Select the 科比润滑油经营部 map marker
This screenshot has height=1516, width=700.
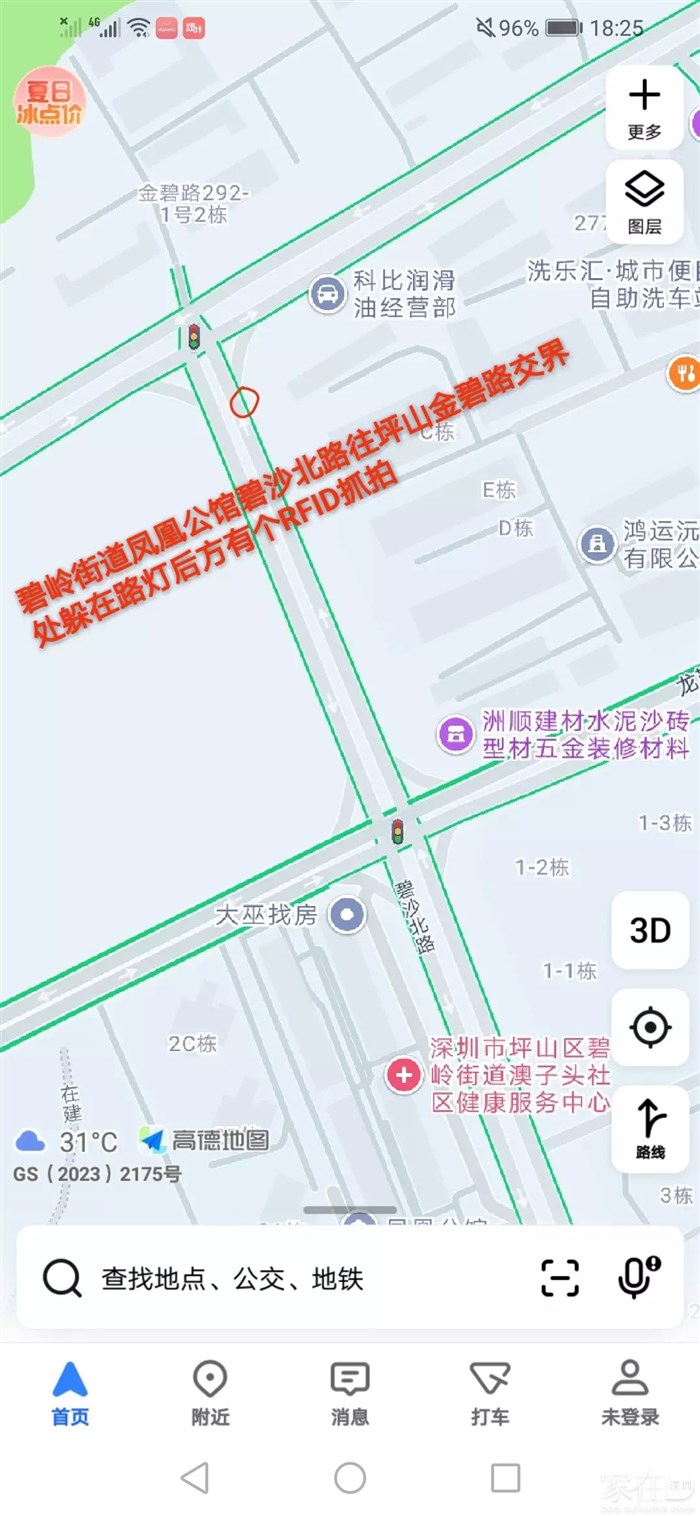point(327,294)
